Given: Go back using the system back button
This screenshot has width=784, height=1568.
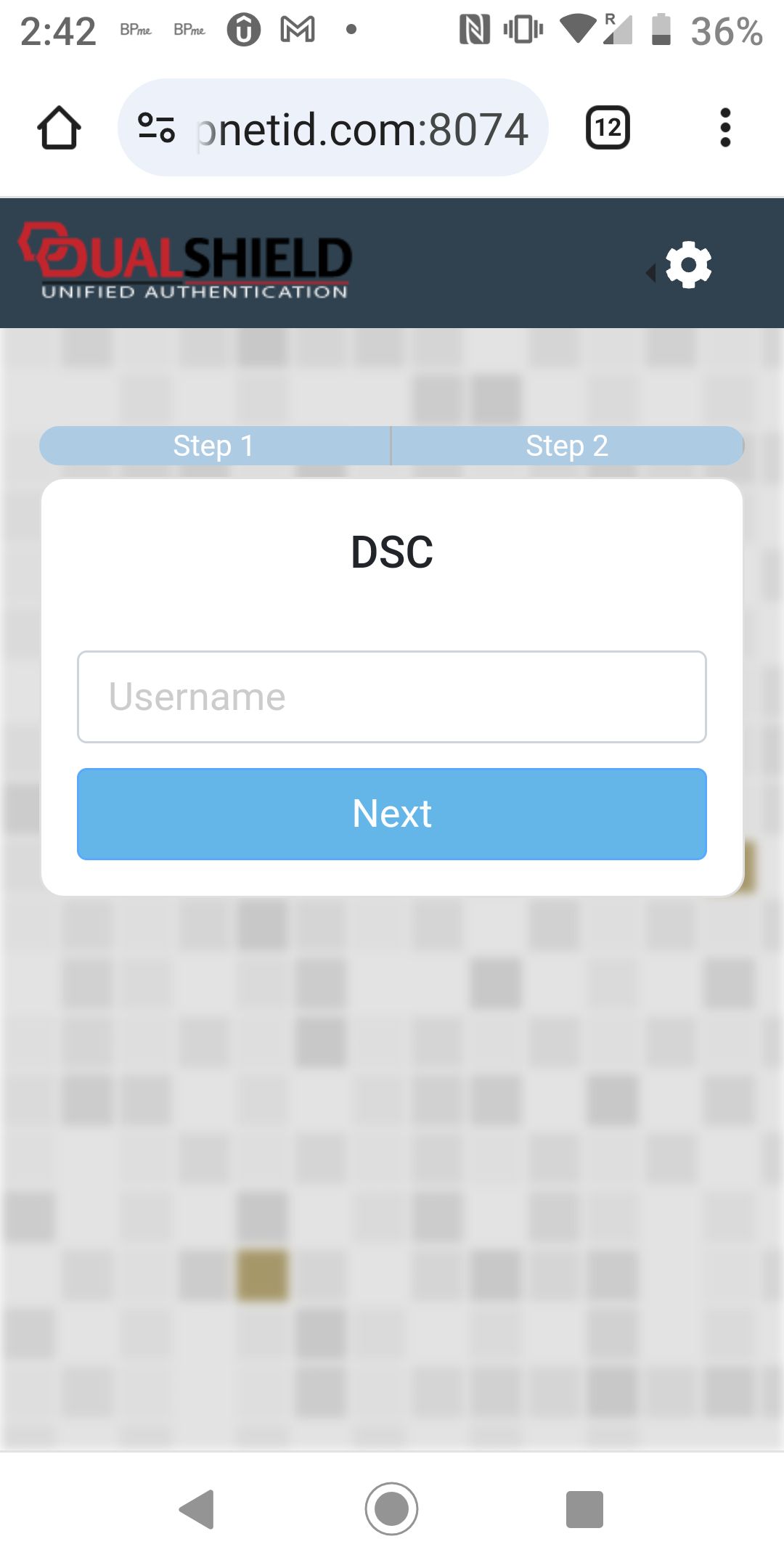Looking at the screenshot, I should (197, 1510).
